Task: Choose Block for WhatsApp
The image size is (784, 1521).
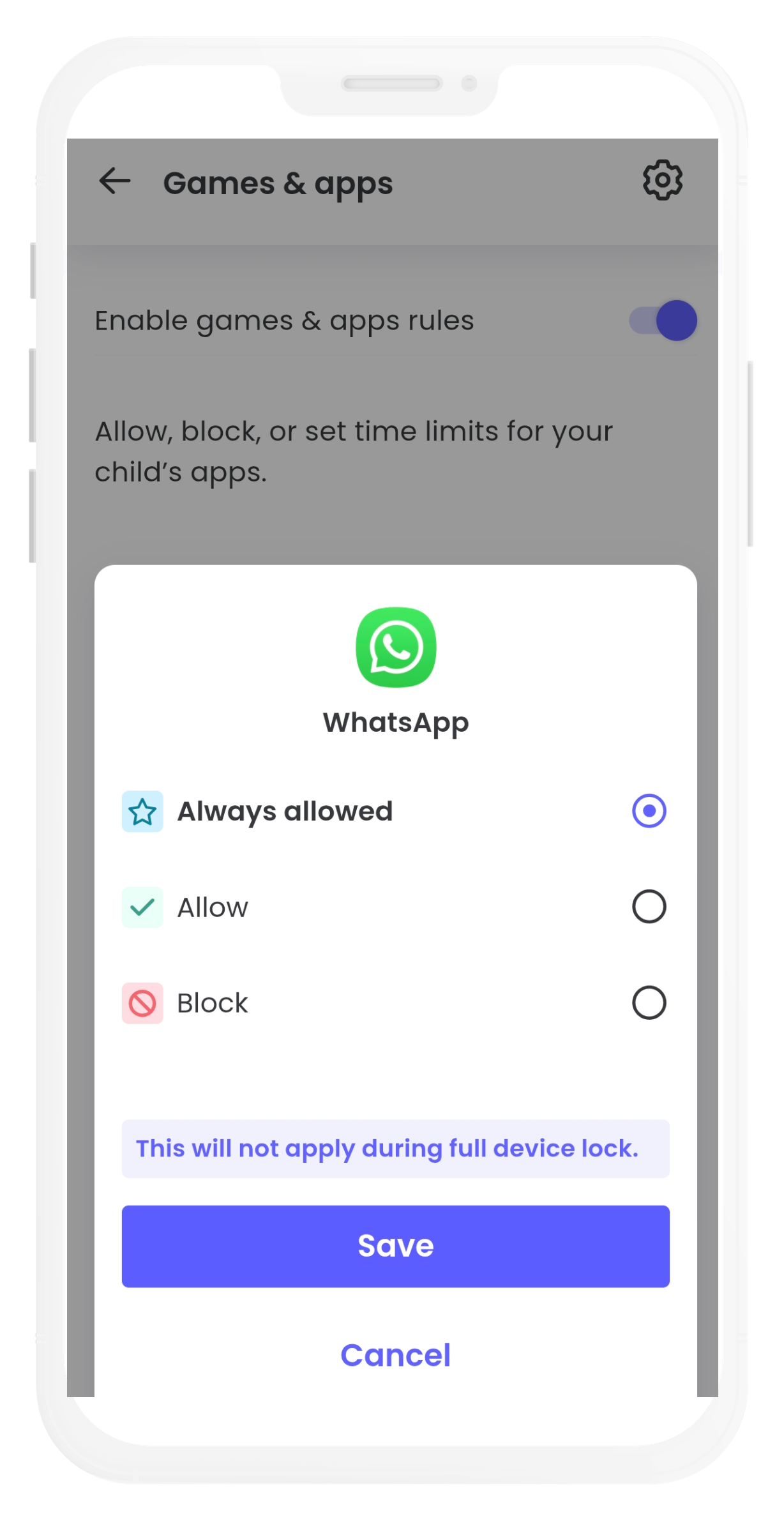Action: pyautogui.click(x=649, y=1003)
